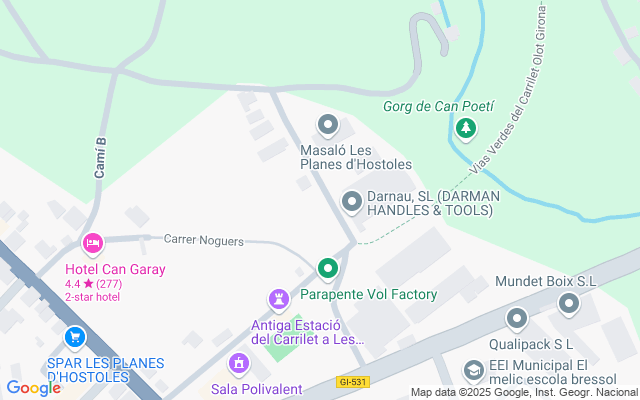Select the SPAR Les Planes d'Hostoles marker

74,338
